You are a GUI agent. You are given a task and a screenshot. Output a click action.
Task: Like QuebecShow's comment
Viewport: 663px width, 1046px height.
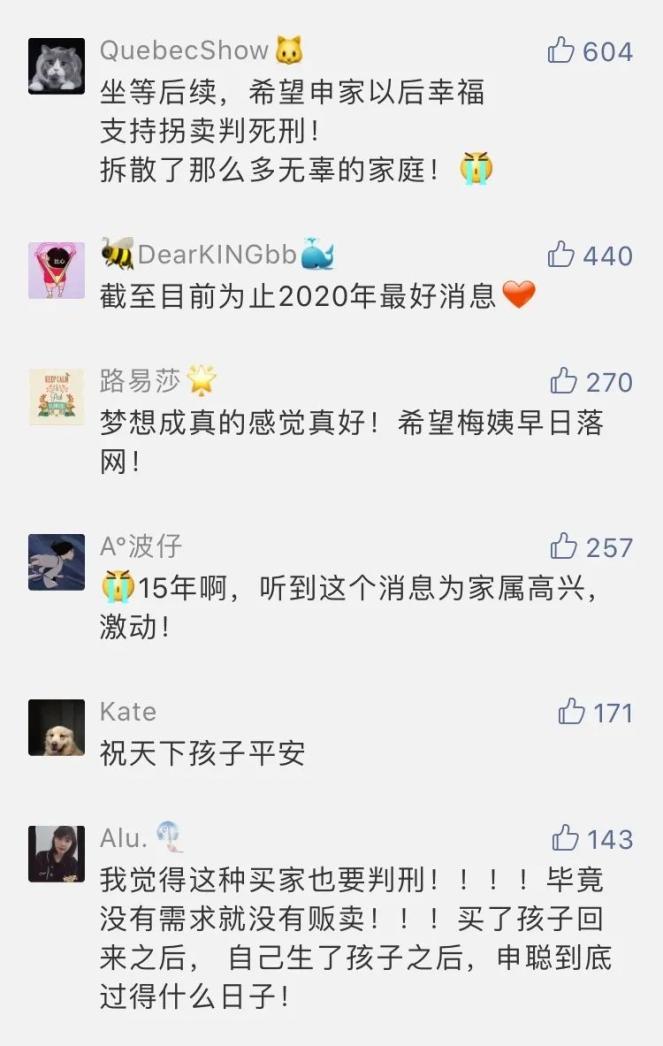click(x=561, y=50)
